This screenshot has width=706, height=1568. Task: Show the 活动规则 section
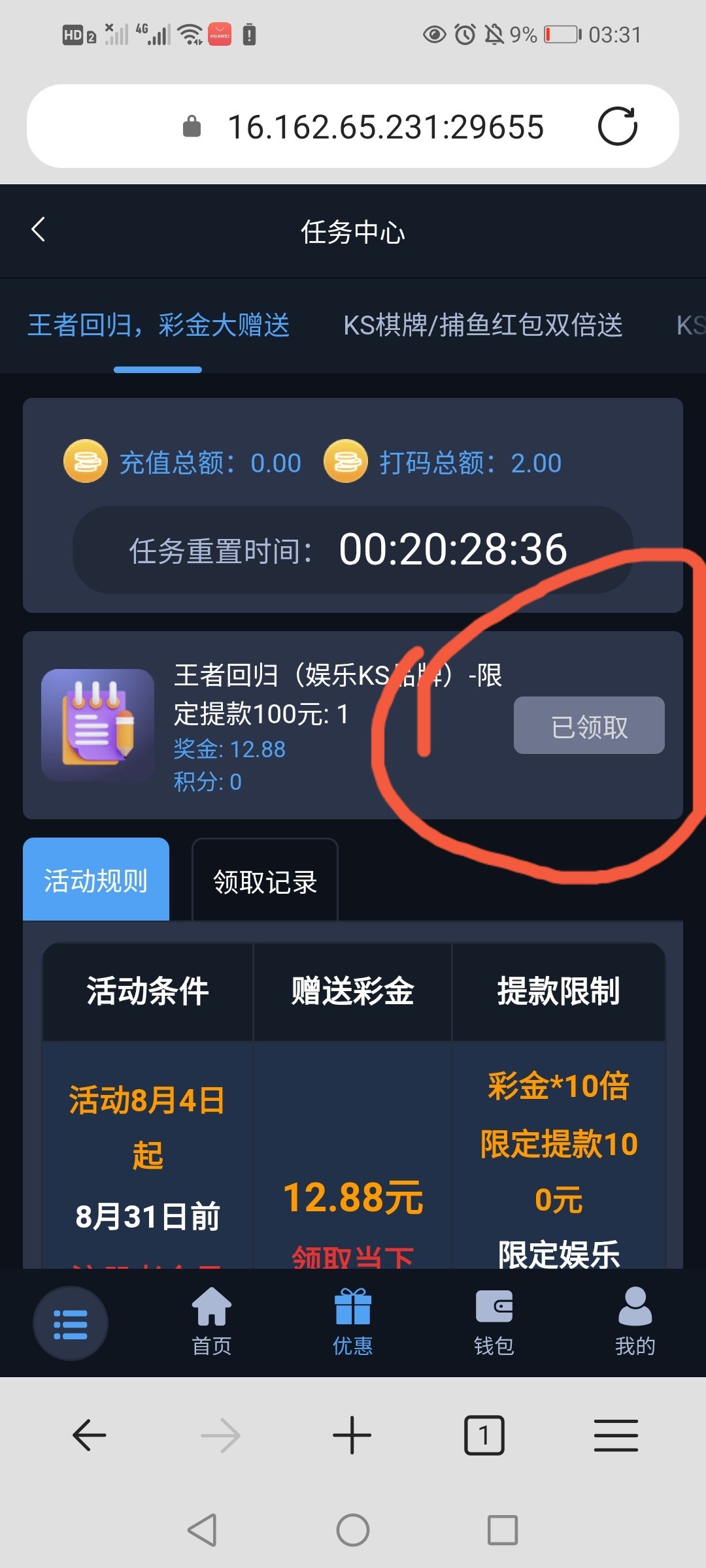[x=96, y=880]
